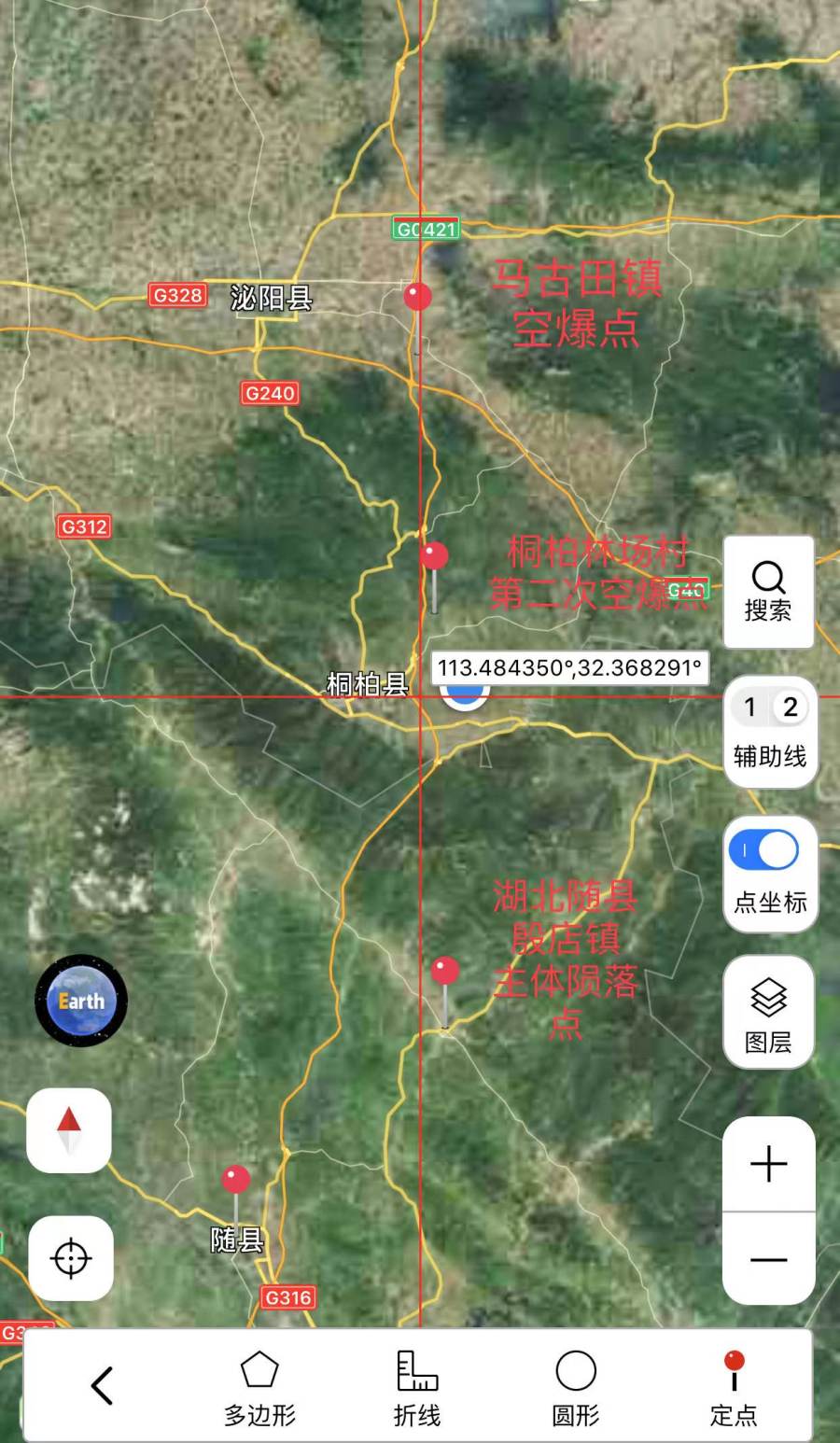840x1443 pixels.
Task: Tap the red pin near 泌阳县
Action: pos(417,296)
